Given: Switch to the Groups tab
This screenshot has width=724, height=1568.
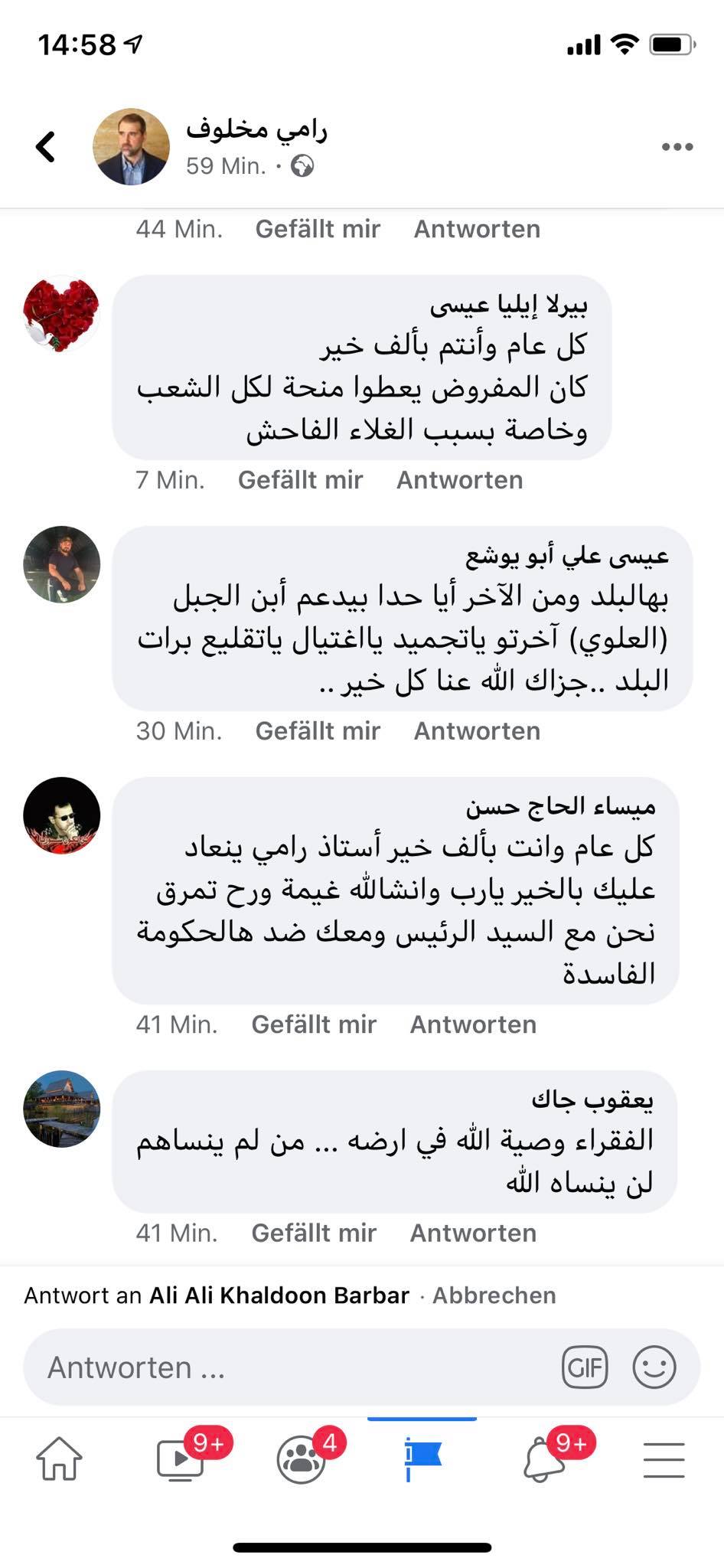Looking at the screenshot, I should (x=302, y=1459).
